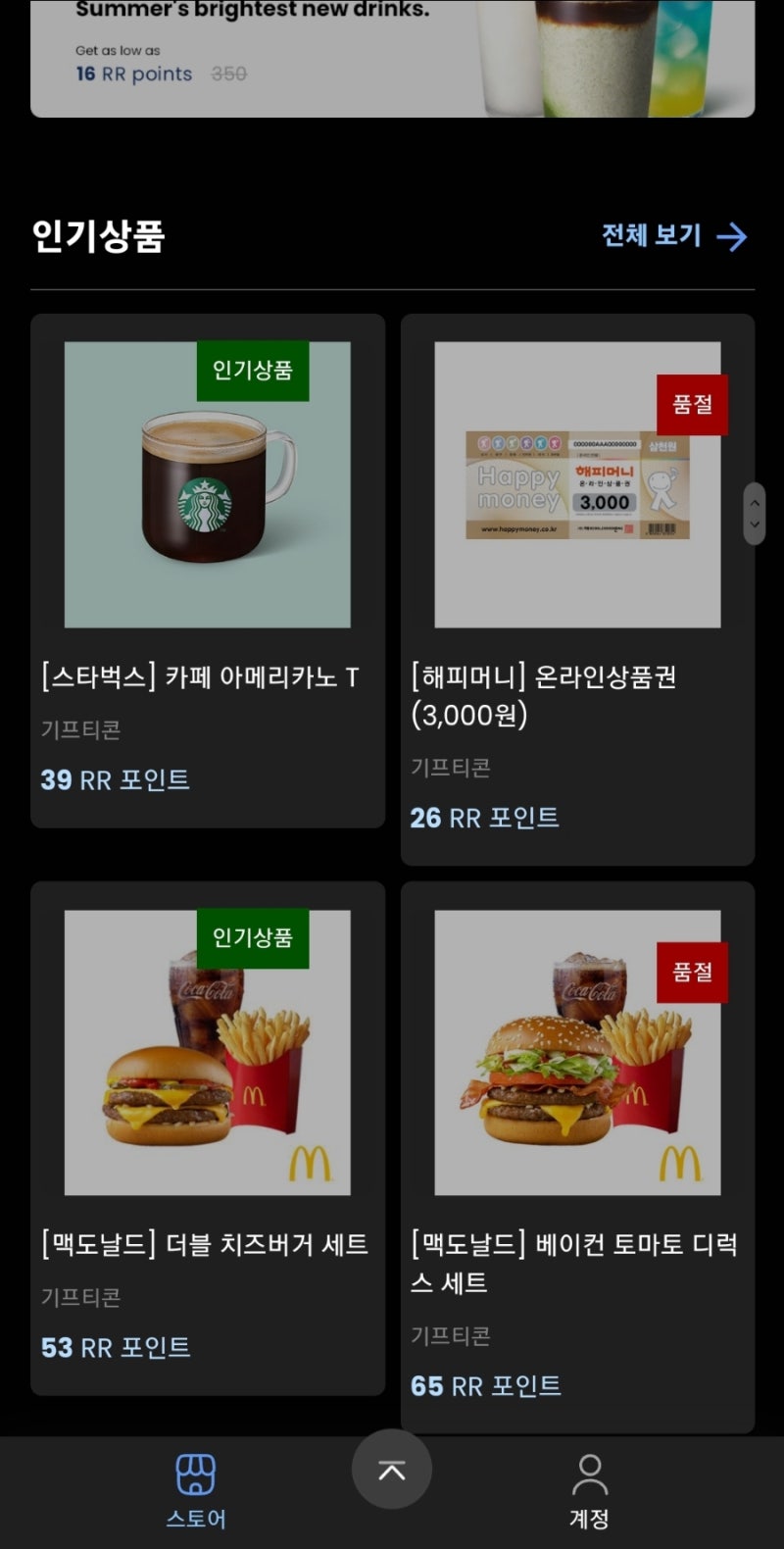Click the blue arrow next to 전체 보기
This screenshot has width=784, height=1549.
point(732,235)
